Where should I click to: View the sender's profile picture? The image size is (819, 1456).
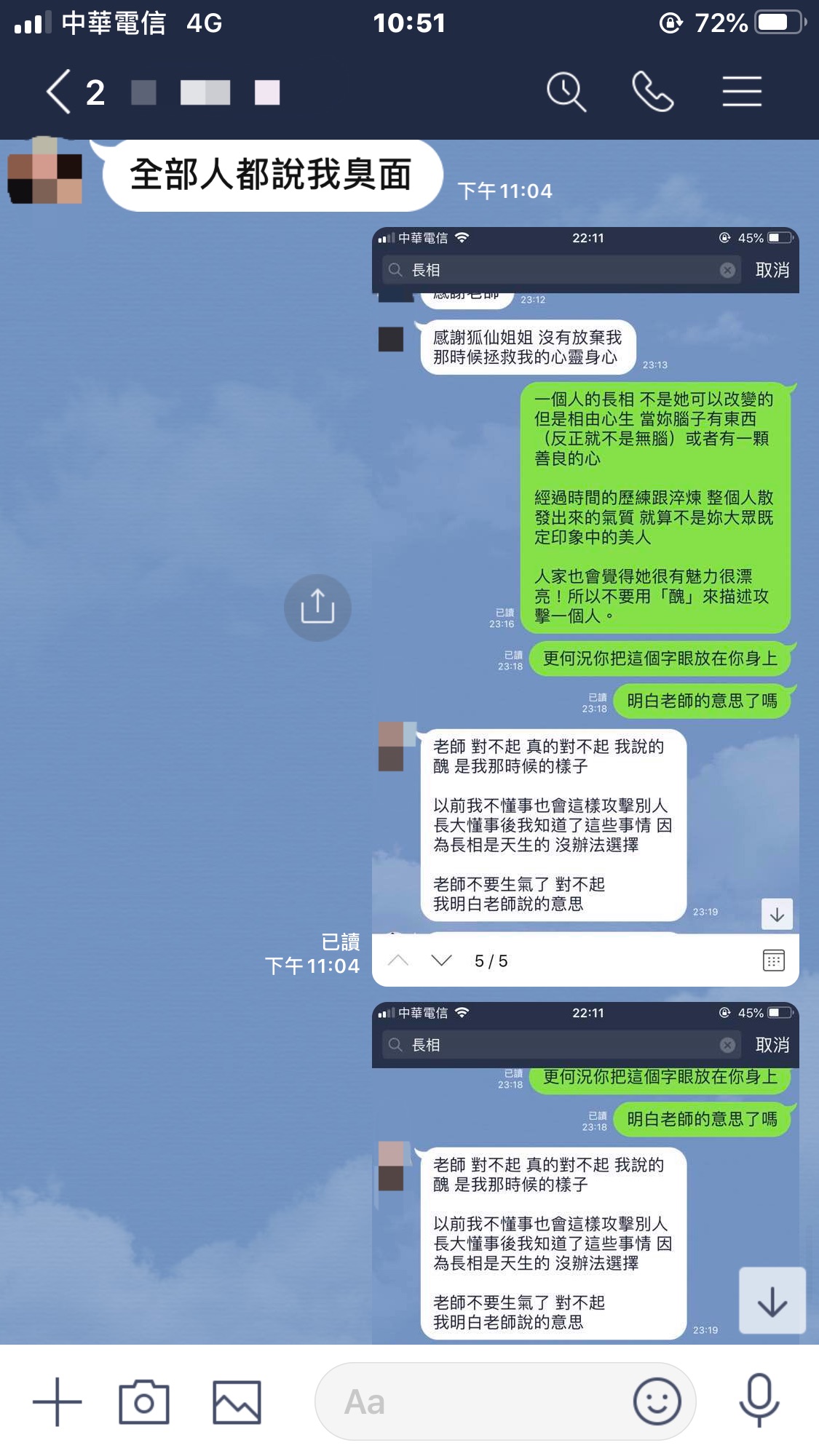[45, 172]
